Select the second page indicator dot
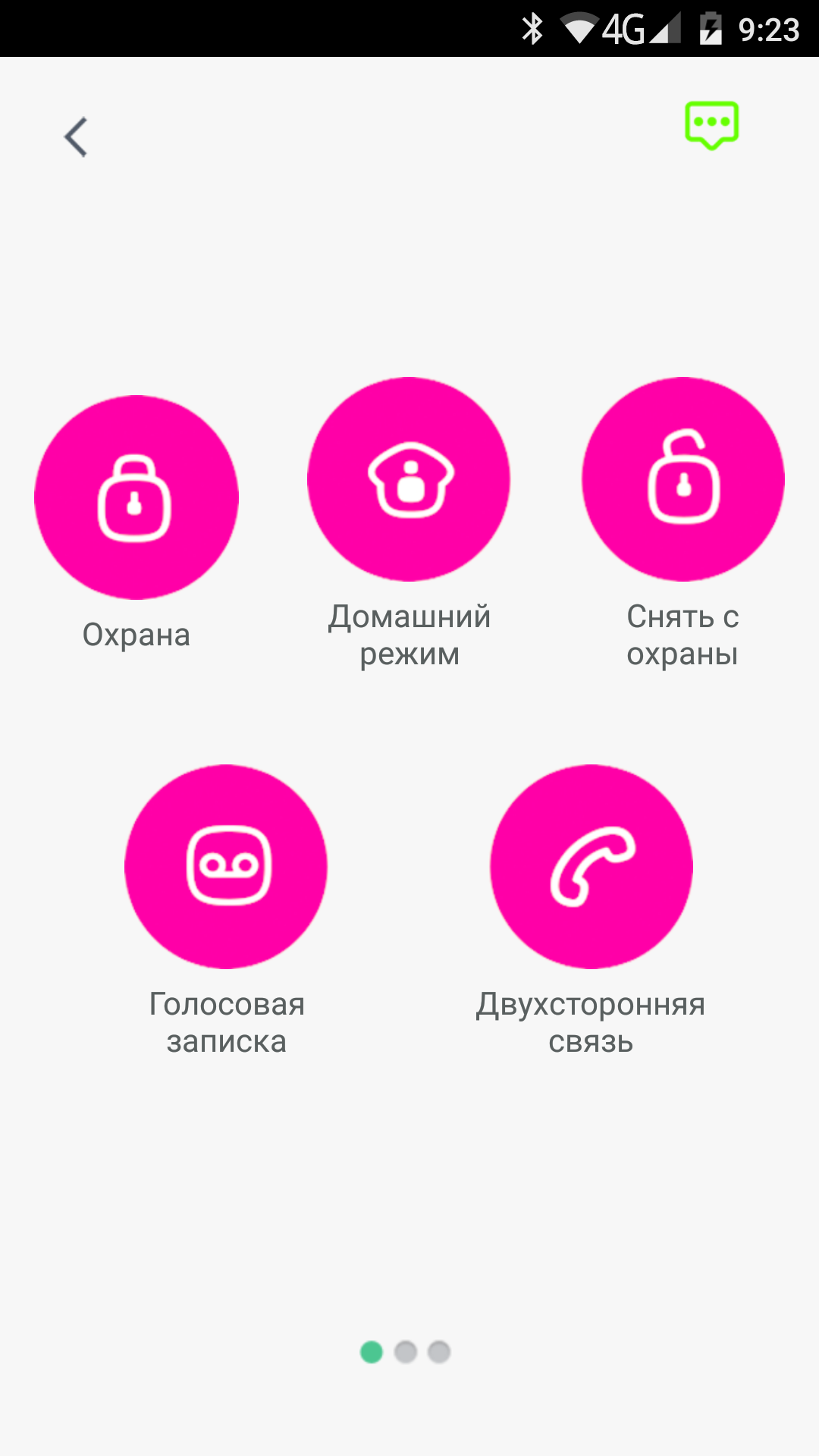Image resolution: width=819 pixels, height=1456 pixels. coord(406,1351)
